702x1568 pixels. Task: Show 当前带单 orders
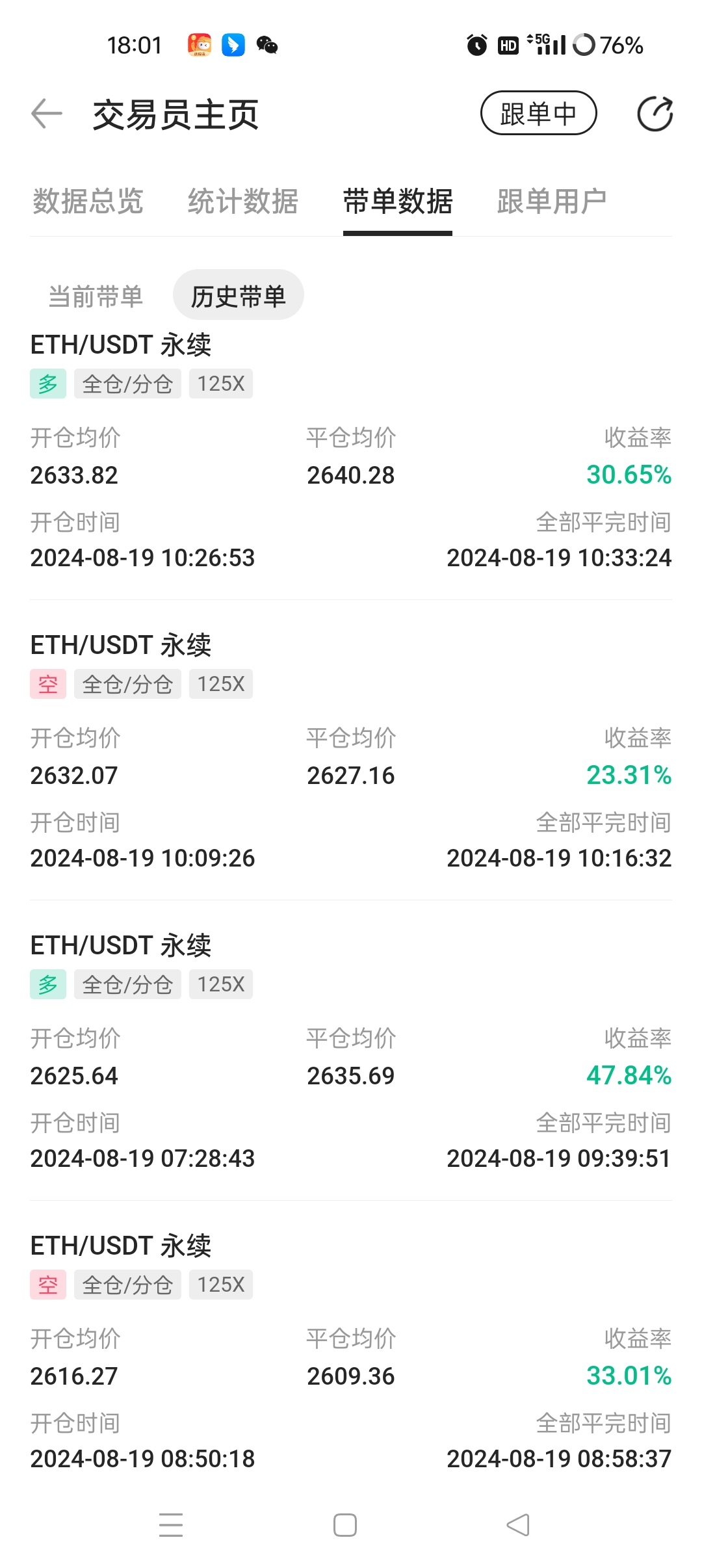[96, 296]
